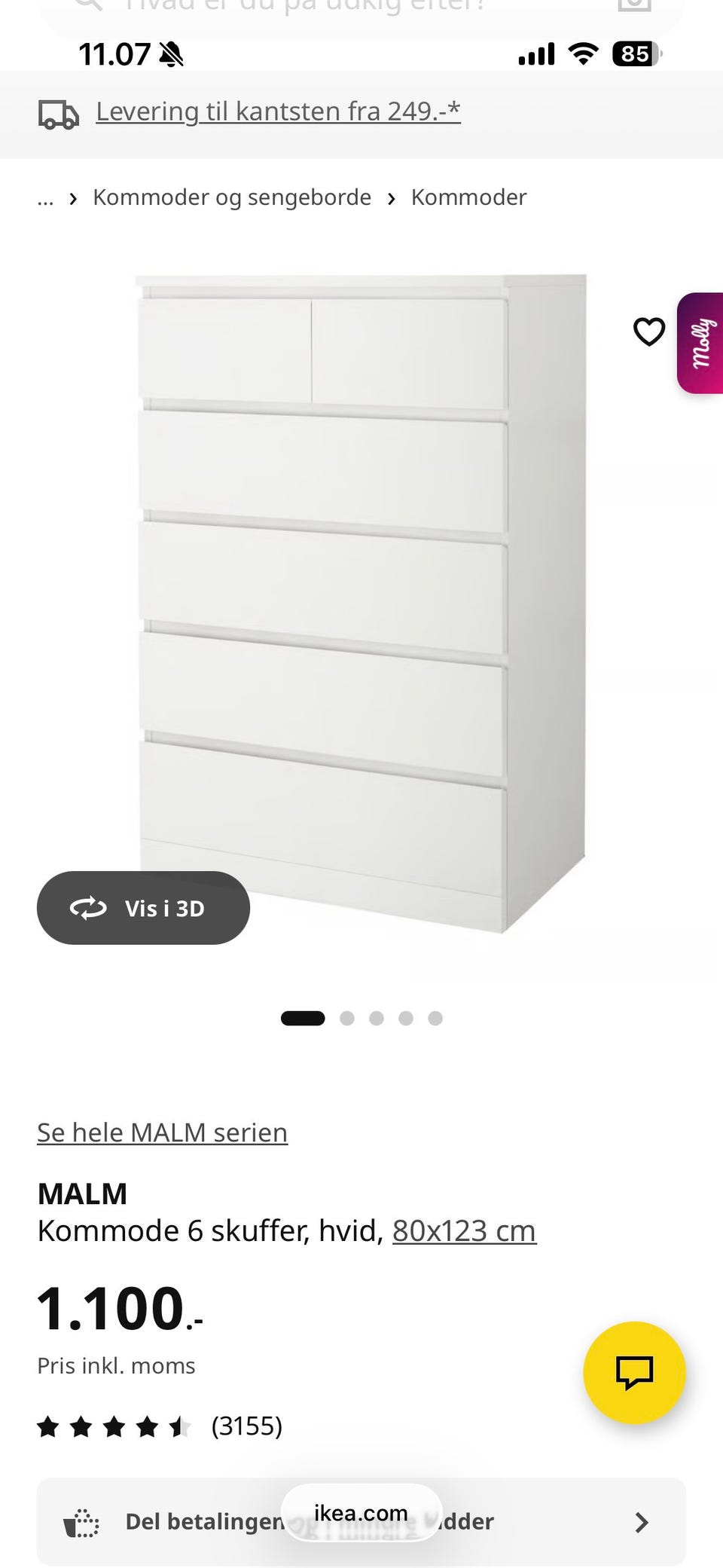The height and width of the screenshot is (1568, 723).
Task: Open the Molly side tab
Action: [701, 343]
